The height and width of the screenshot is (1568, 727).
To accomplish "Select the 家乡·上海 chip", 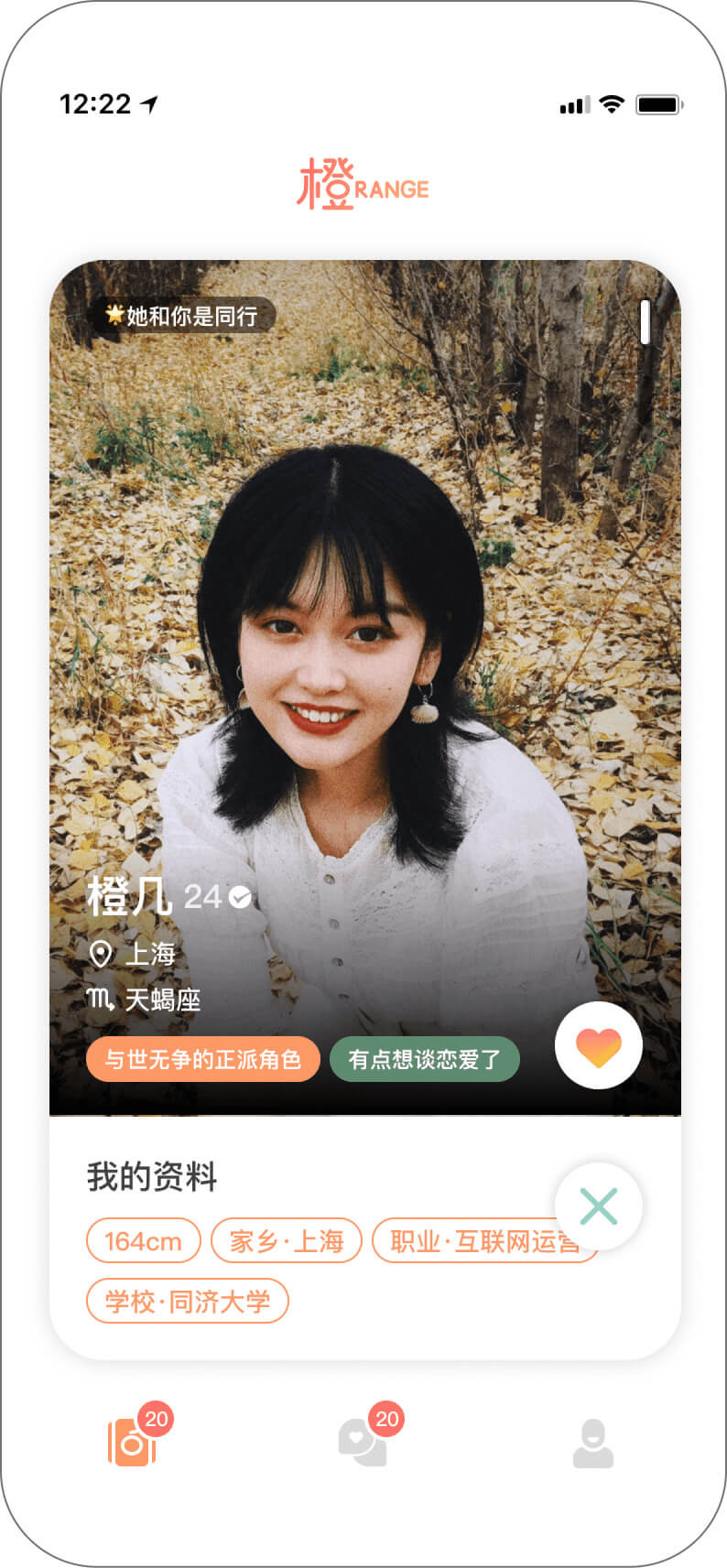I will [x=286, y=1241].
